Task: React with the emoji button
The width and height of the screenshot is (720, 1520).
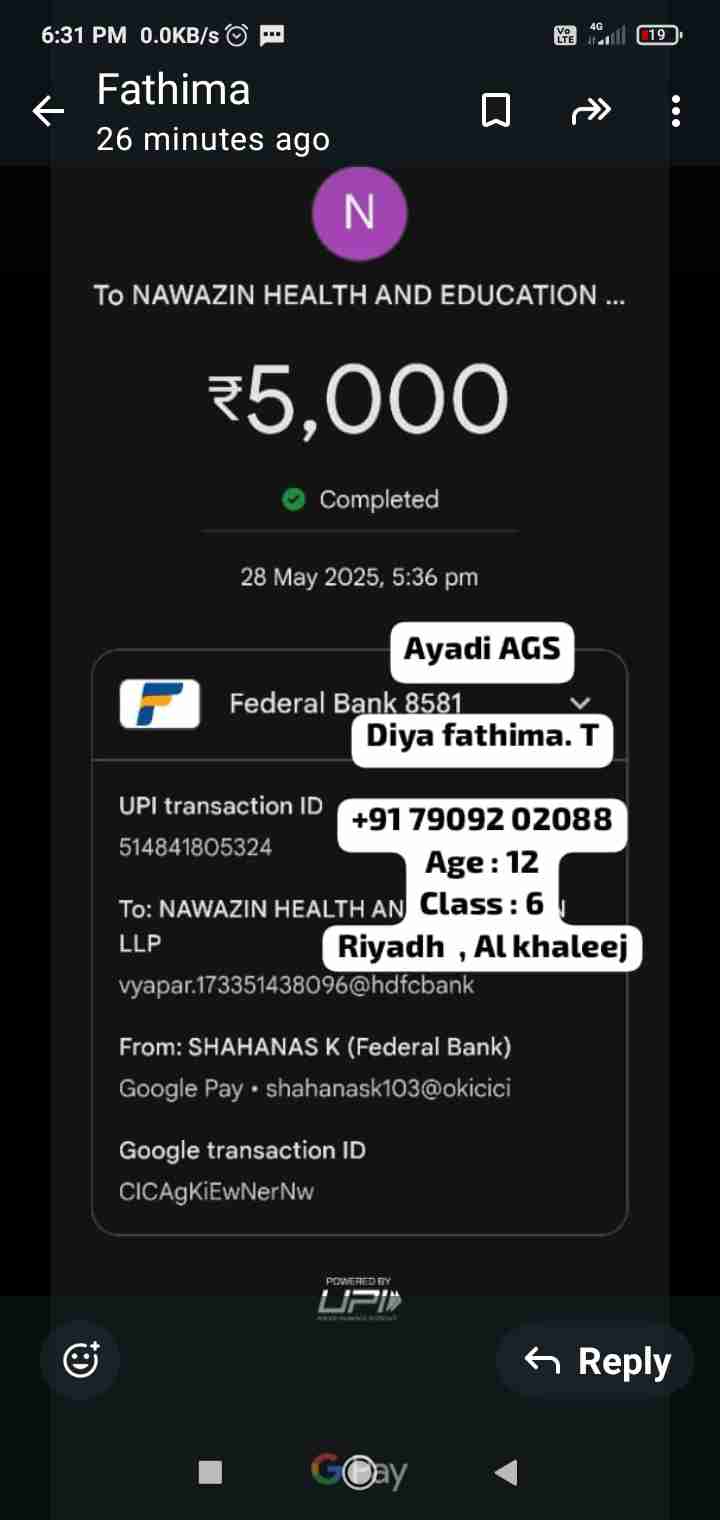Action: 80,1359
